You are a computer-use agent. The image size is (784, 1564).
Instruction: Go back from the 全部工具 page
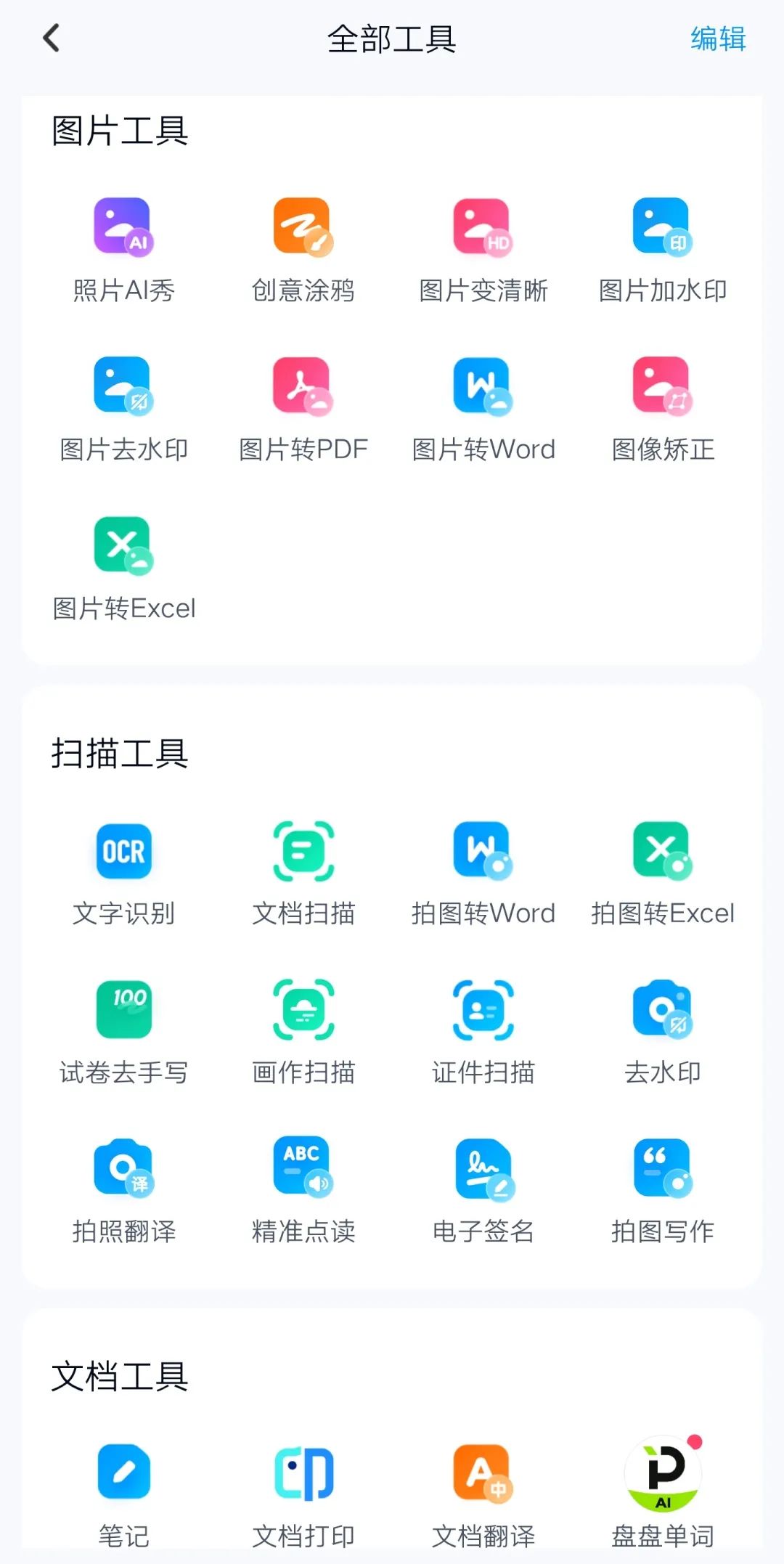point(52,38)
